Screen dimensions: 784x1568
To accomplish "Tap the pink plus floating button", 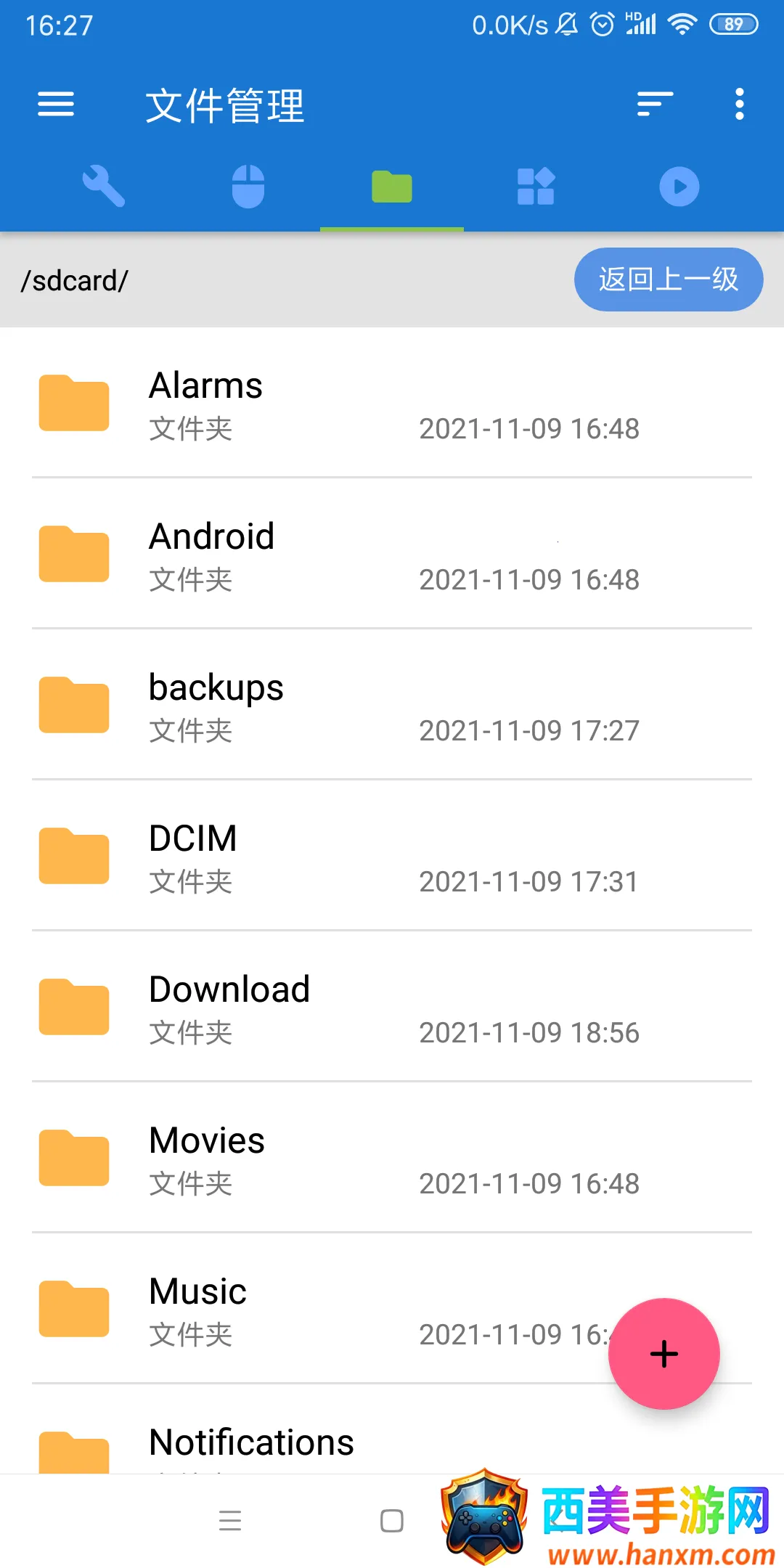I will click(x=663, y=1354).
